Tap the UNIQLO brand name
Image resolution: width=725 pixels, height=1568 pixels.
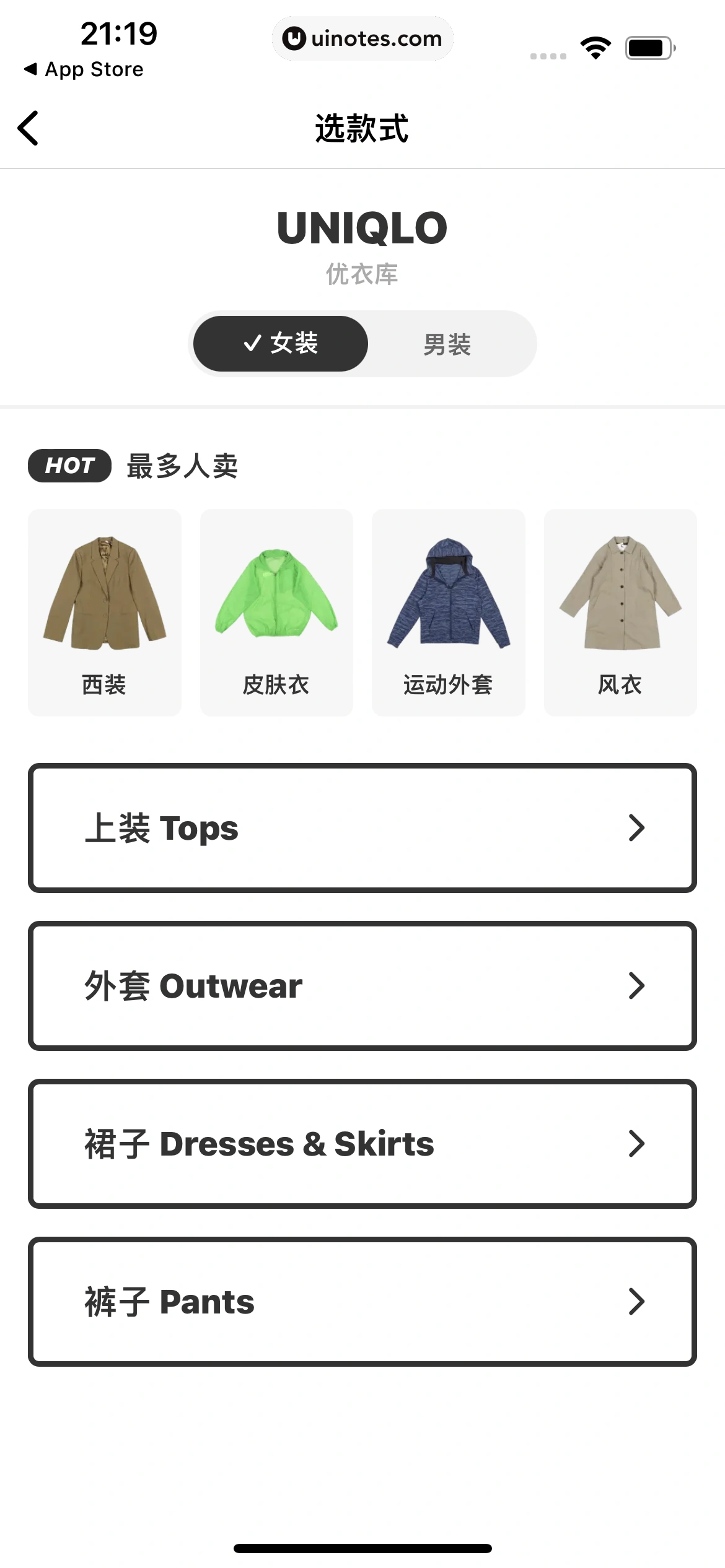(x=362, y=227)
